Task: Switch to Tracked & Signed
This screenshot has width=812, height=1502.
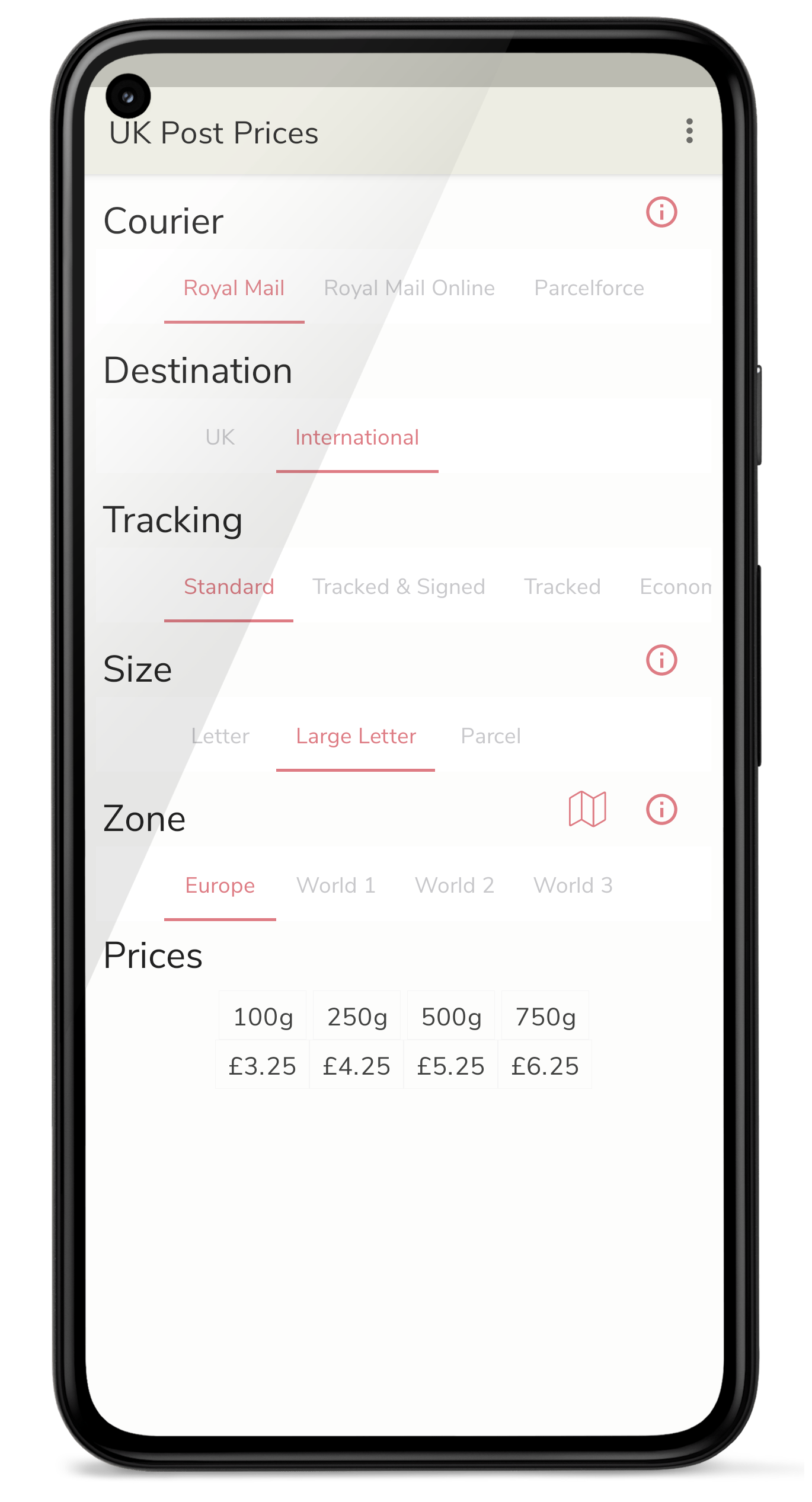Action: pos(398,587)
